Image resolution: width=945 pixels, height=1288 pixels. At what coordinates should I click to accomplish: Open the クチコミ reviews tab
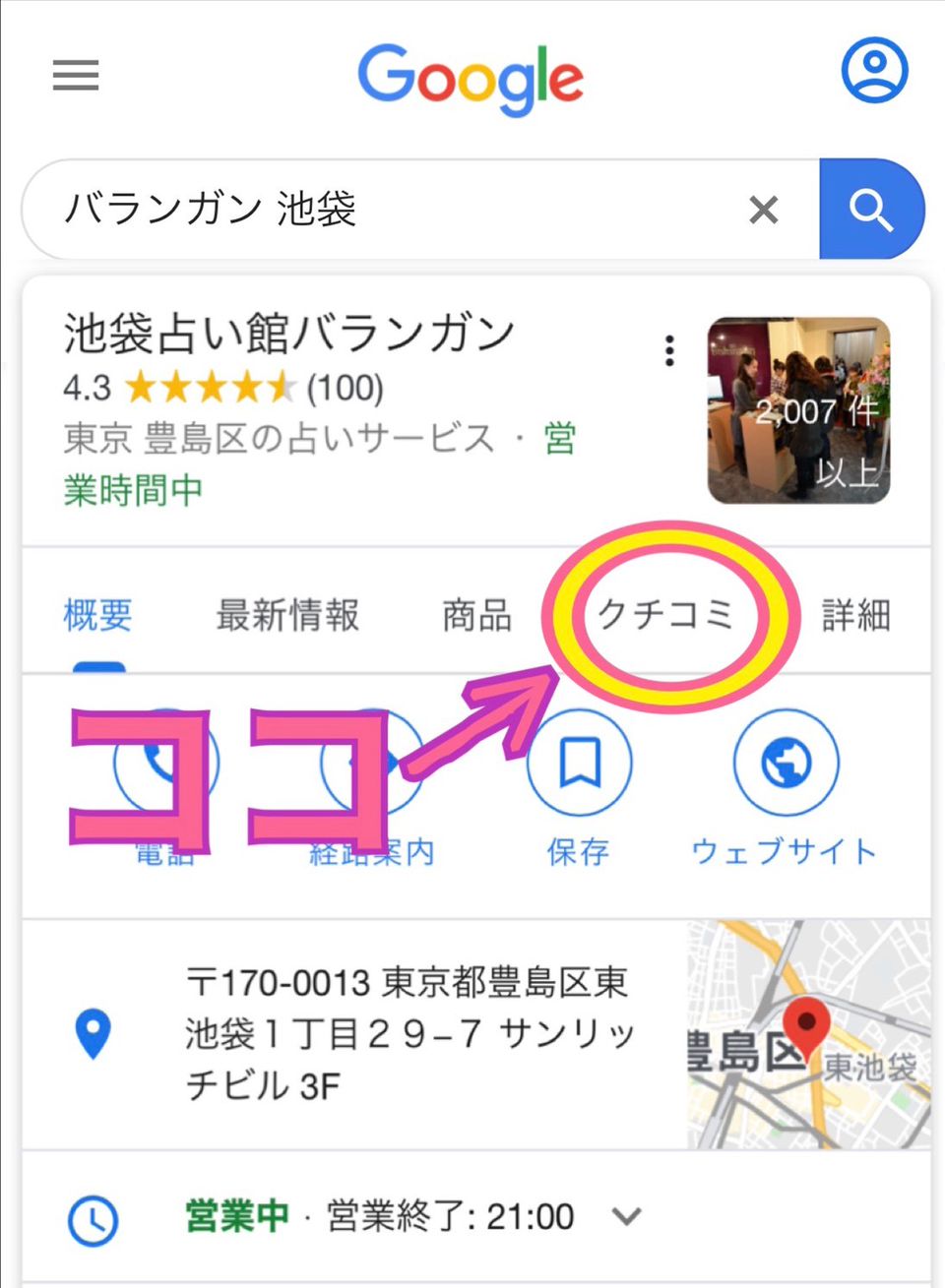pos(666,616)
